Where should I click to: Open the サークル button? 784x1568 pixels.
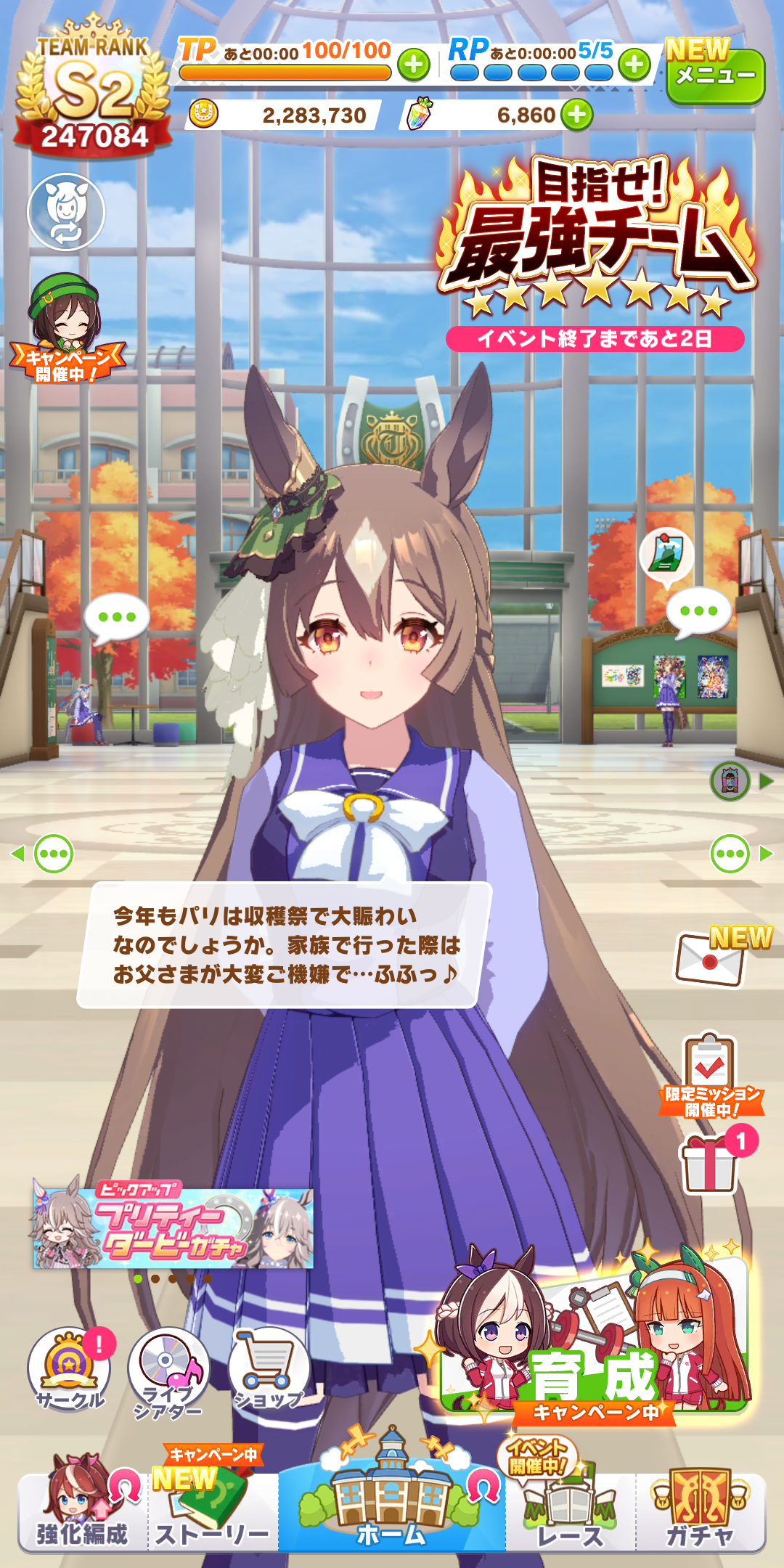(70, 1368)
